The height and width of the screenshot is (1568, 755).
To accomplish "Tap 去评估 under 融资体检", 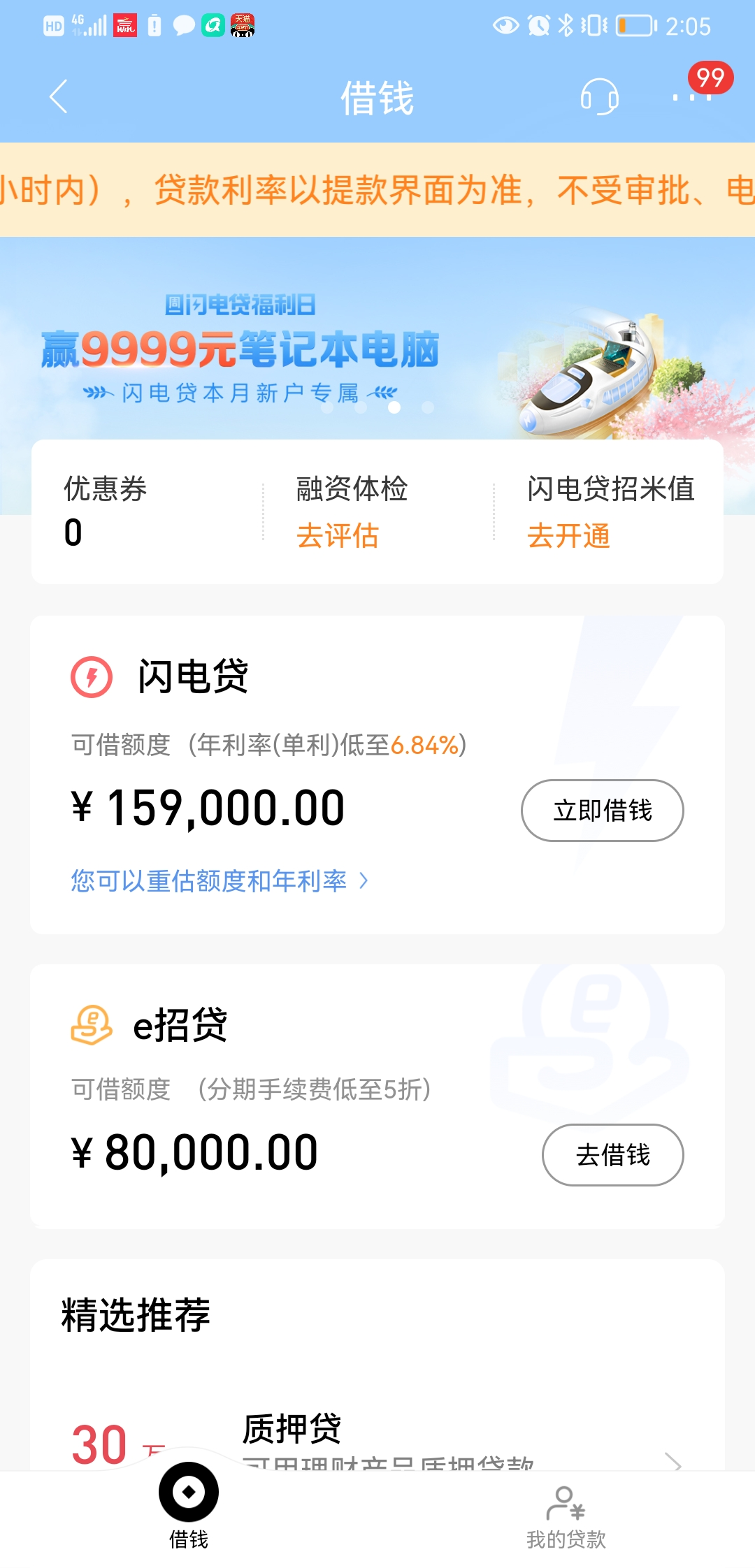I will (x=338, y=536).
